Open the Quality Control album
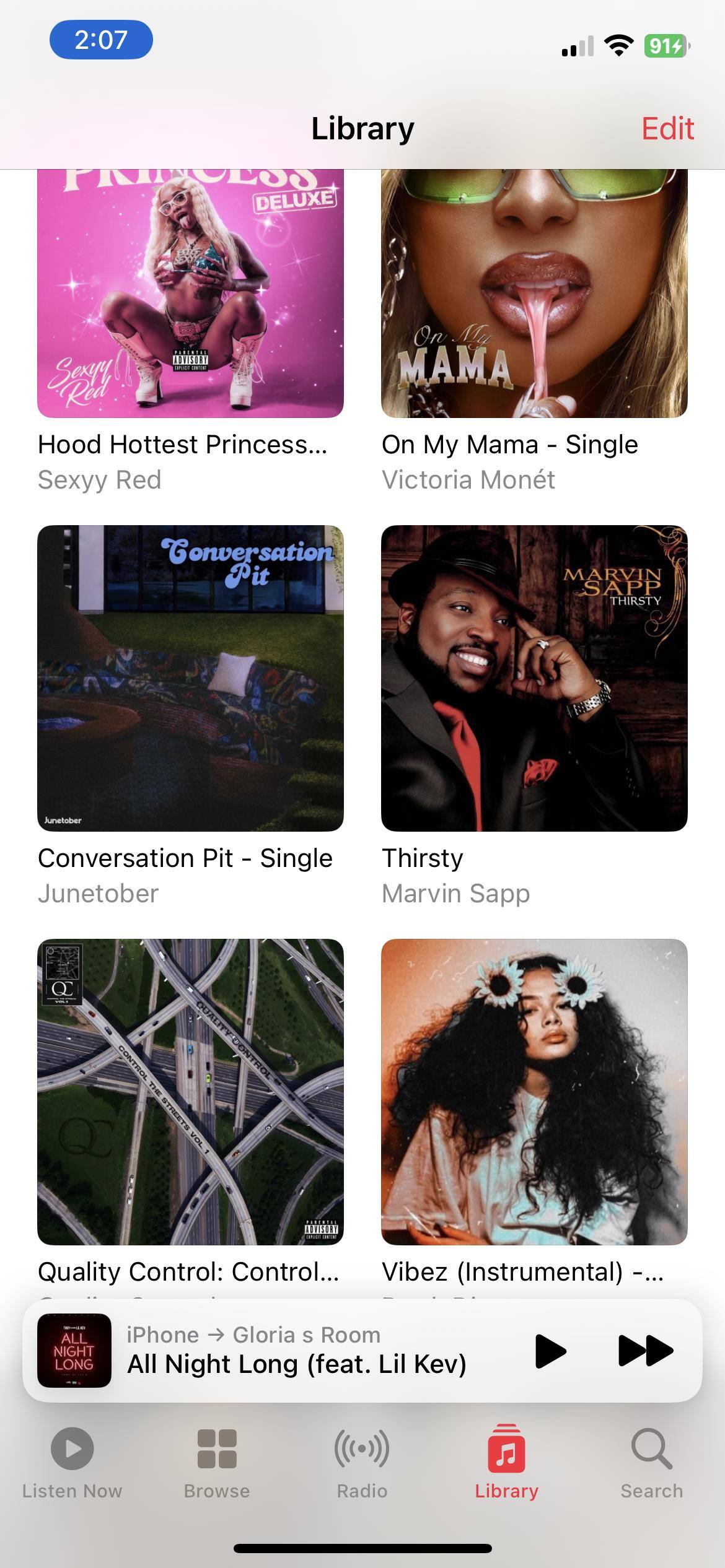 pos(190,1092)
